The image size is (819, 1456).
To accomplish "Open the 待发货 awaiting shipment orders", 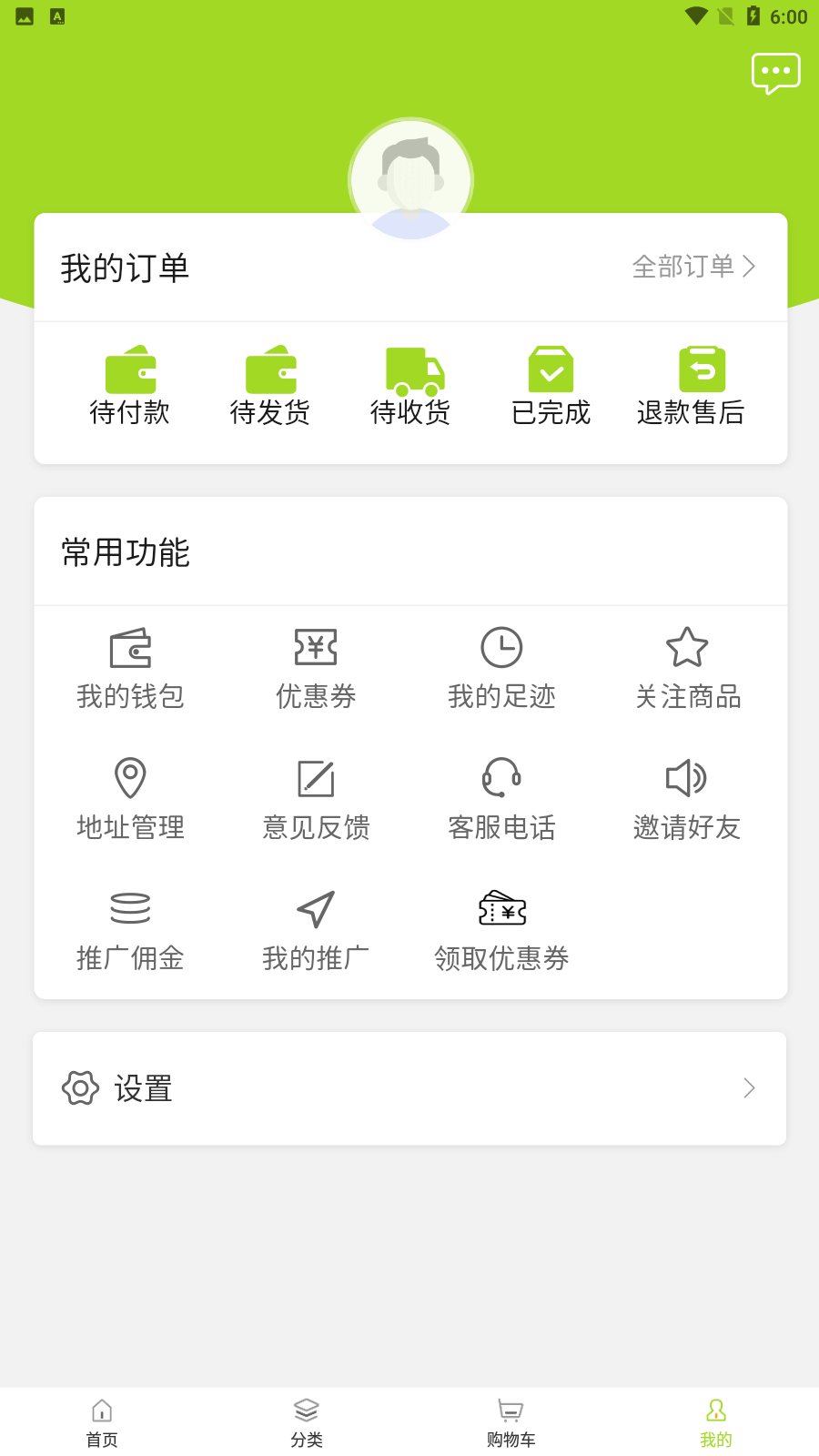I will (270, 387).
